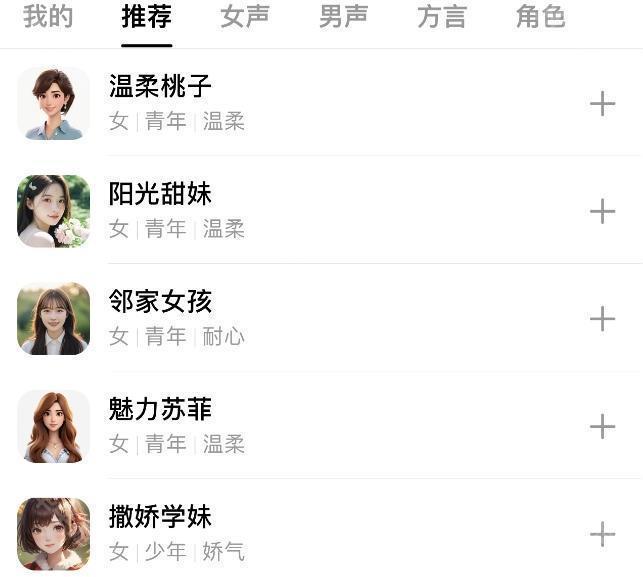643x577 pixels.
Task: Add the 阳光甜妹 voice with plus icon
Action: click(602, 211)
